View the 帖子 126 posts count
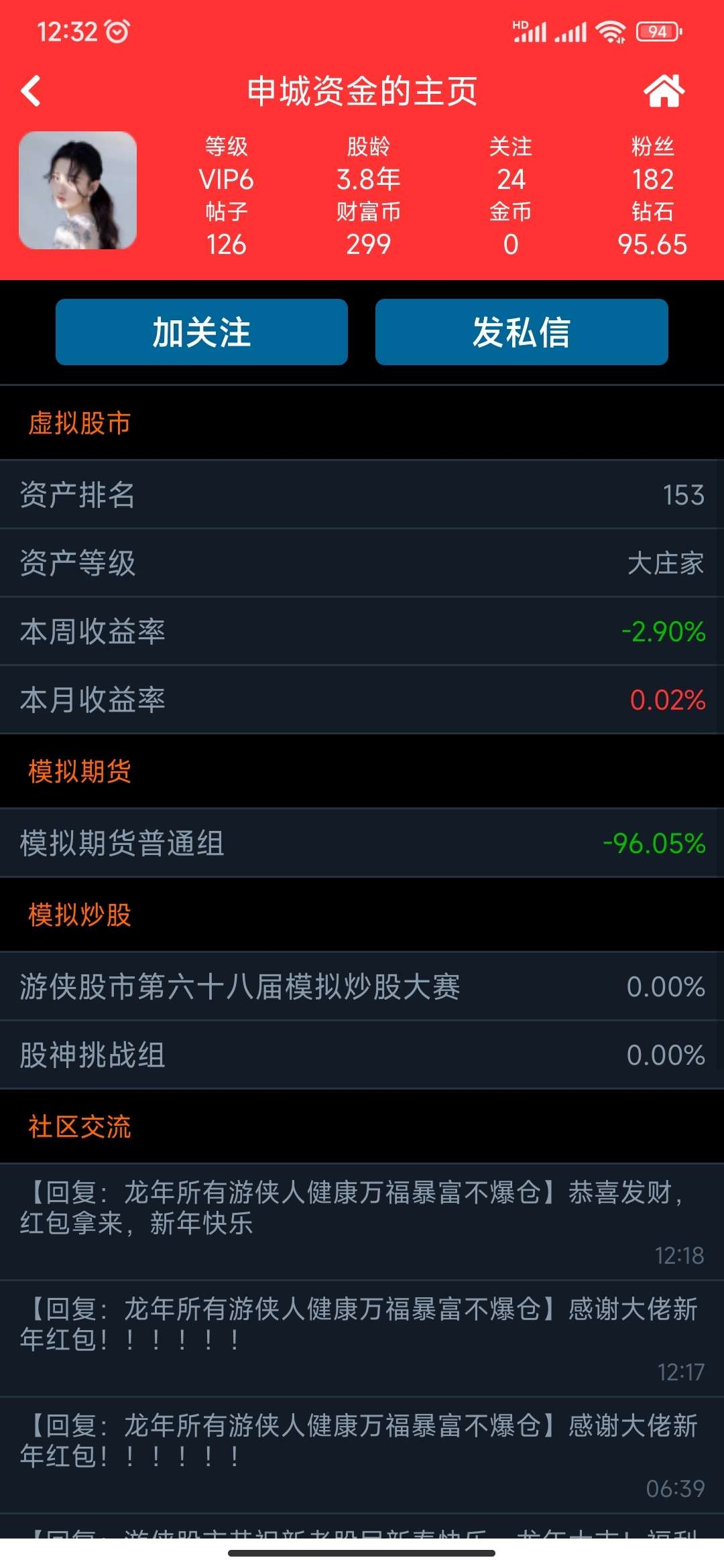The width and height of the screenshot is (724, 1568). pos(227,228)
